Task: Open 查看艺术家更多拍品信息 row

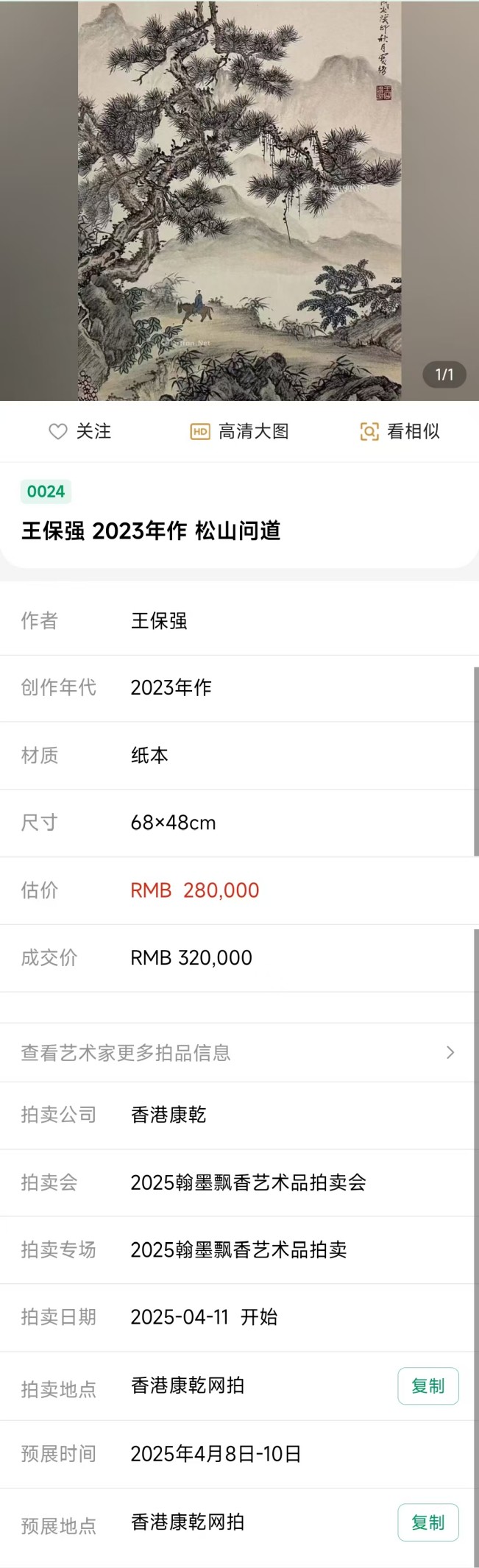Action: pos(239,1052)
